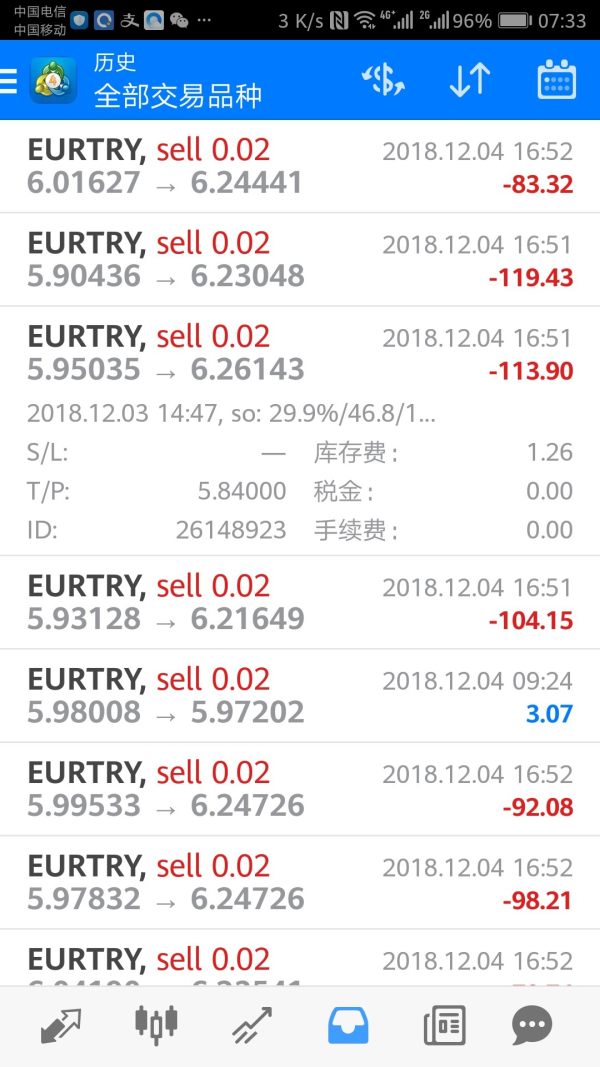Switch to the candlestick Chart tab
This screenshot has width=600, height=1067.
(156, 1025)
